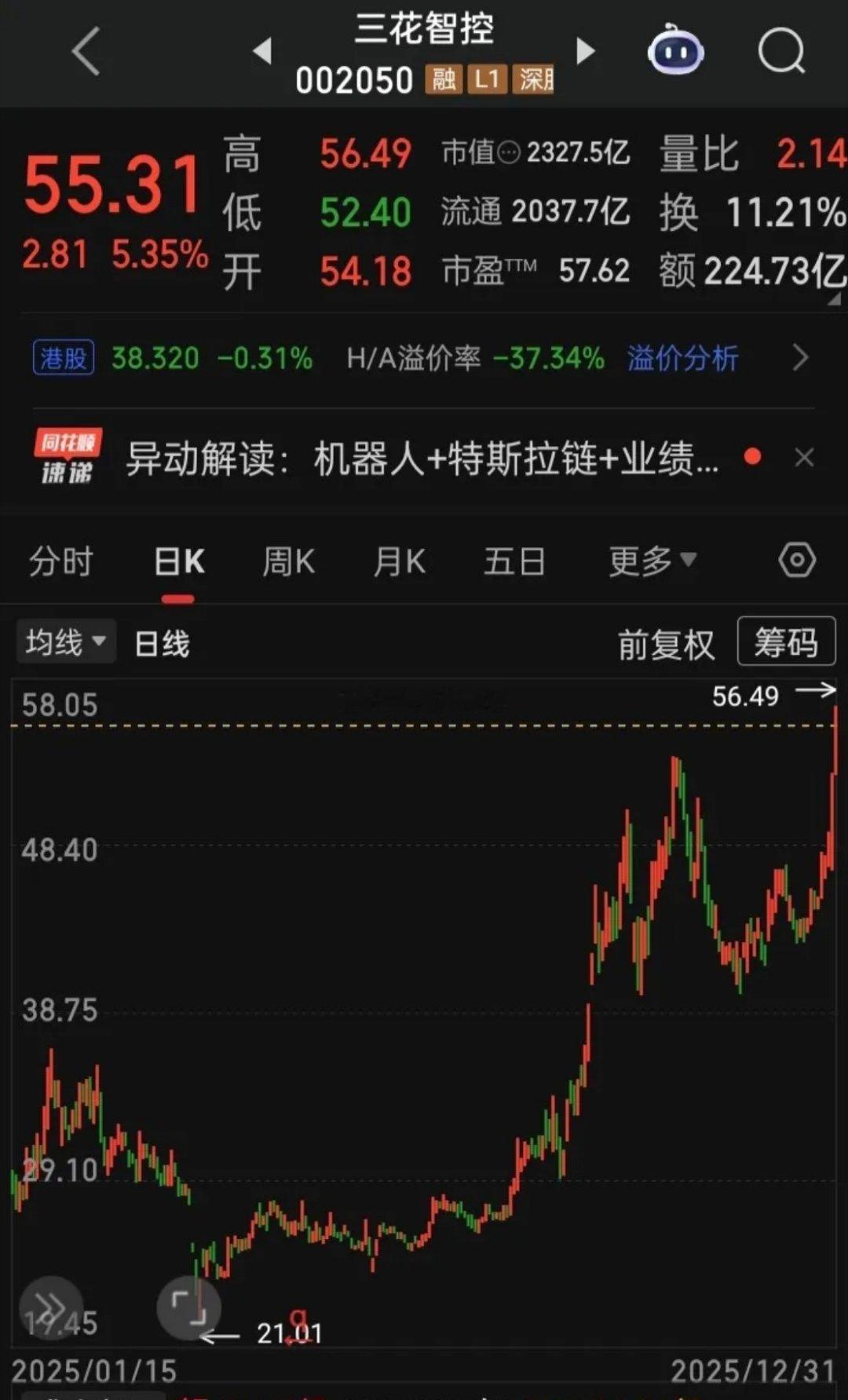848x1400 pixels.
Task: Expand the 更多 chart options dropdown
Action: tap(650, 561)
